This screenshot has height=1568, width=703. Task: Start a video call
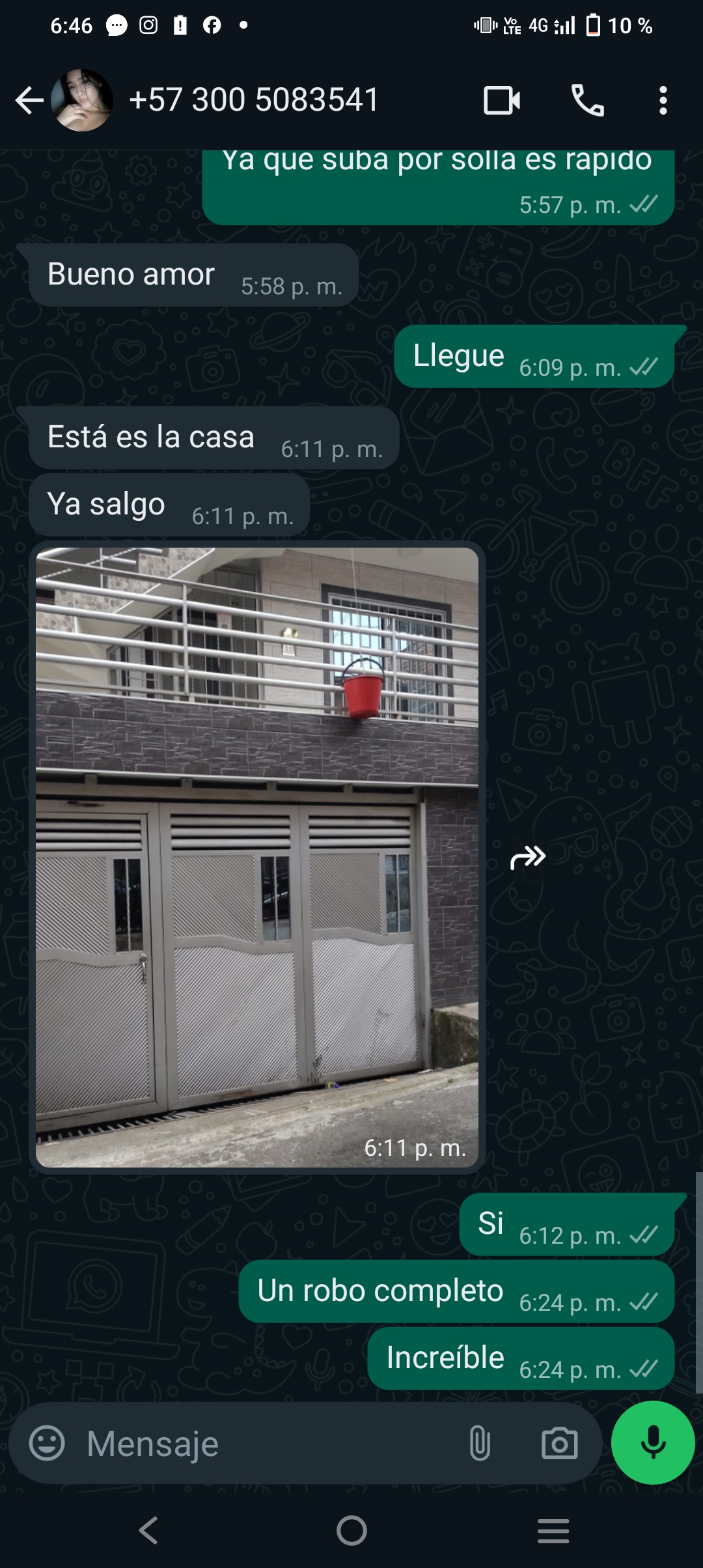[x=502, y=100]
